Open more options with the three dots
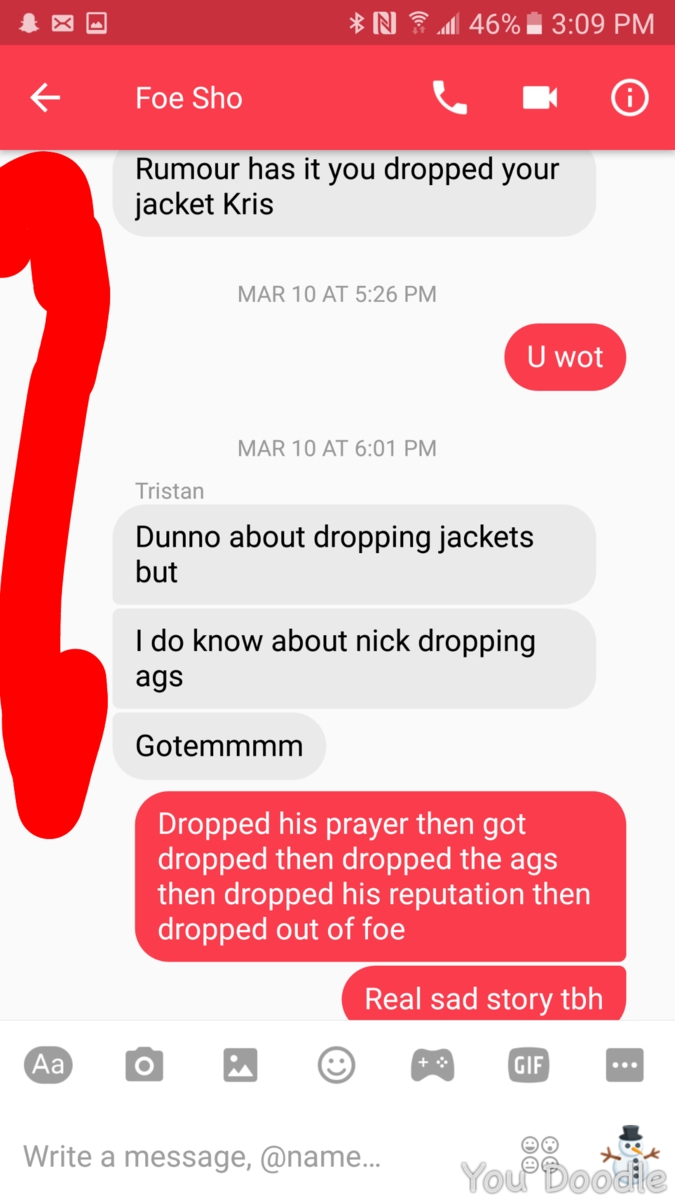This screenshot has height=1200, width=675. point(625,1065)
